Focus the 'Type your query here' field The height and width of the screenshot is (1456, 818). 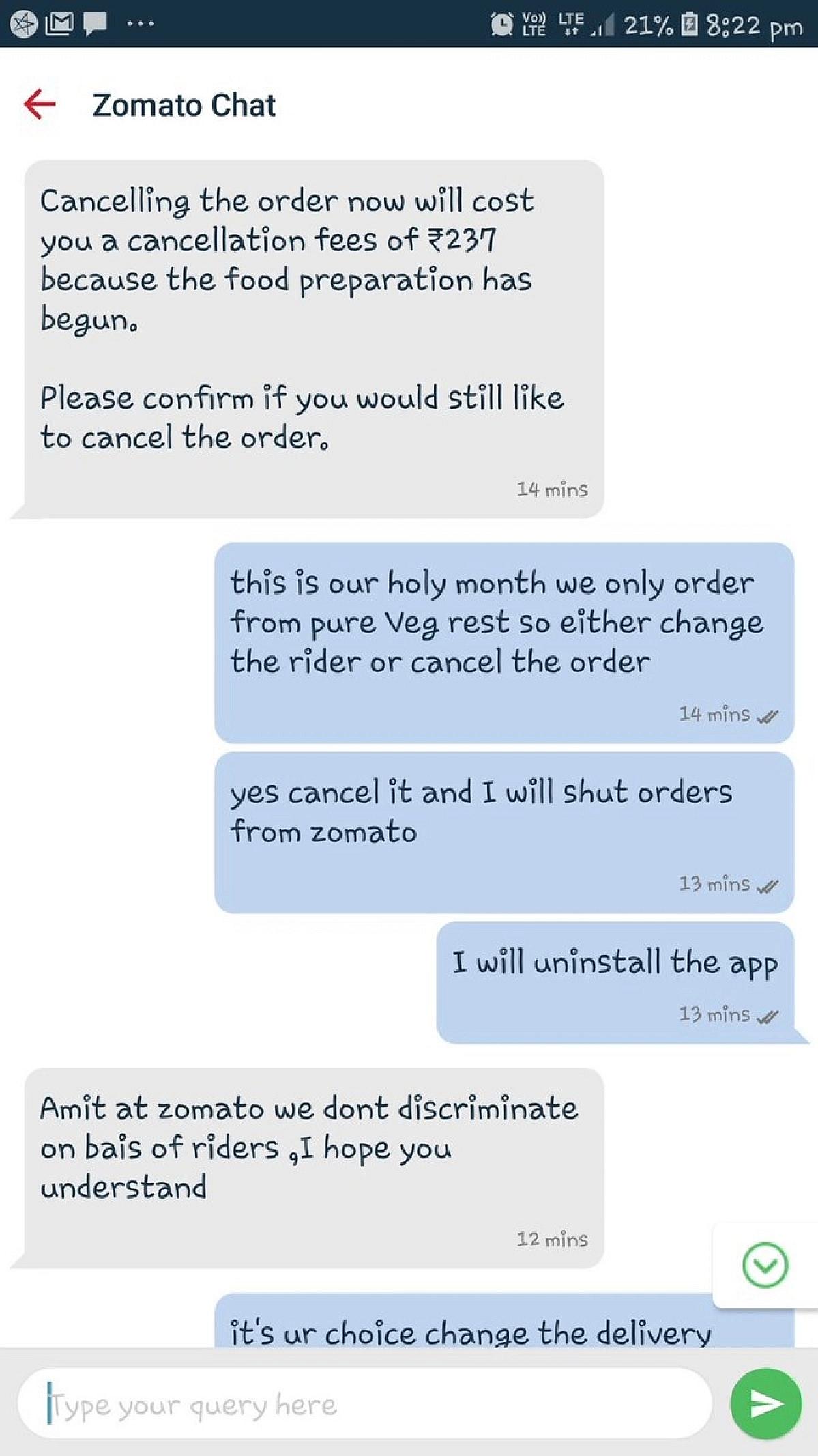click(365, 1405)
